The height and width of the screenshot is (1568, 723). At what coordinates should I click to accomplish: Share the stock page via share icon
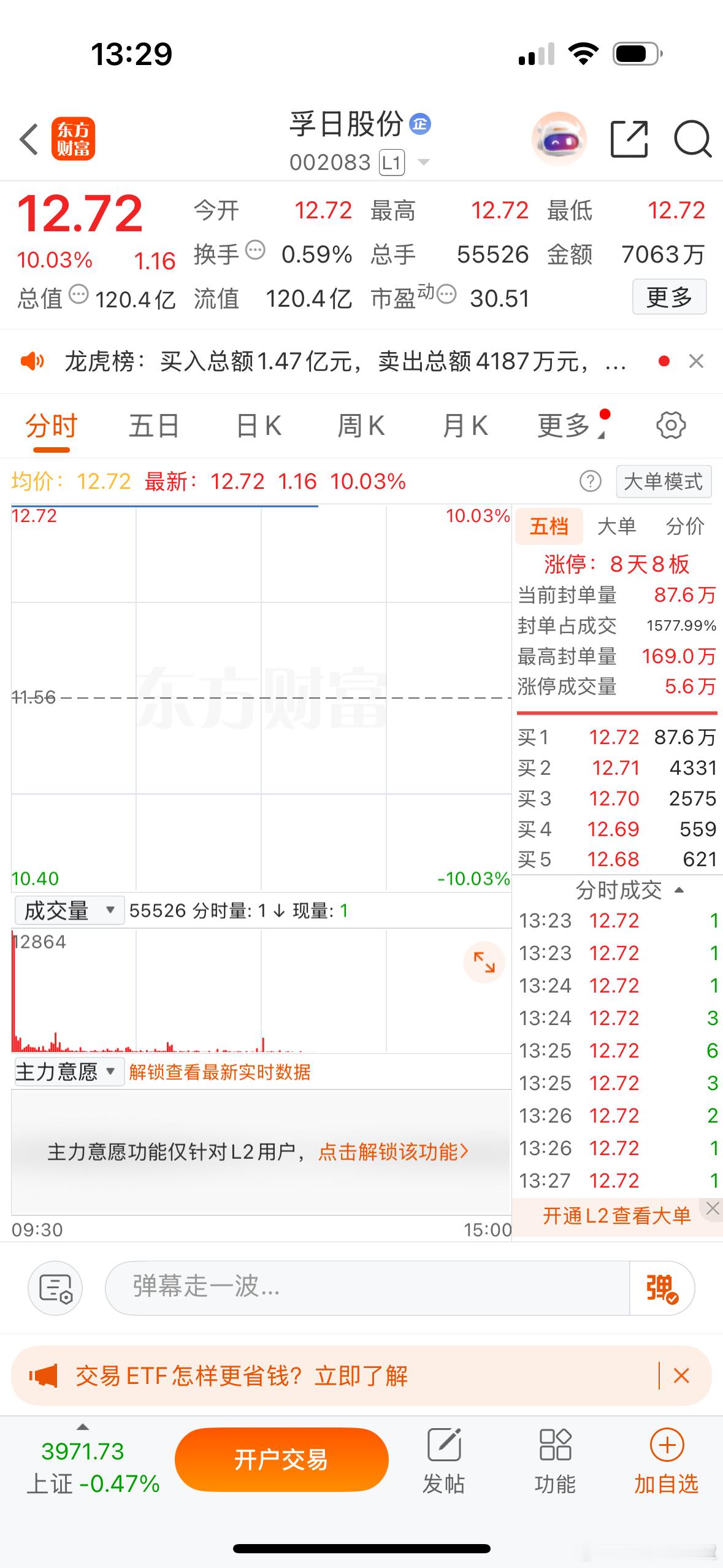point(628,140)
